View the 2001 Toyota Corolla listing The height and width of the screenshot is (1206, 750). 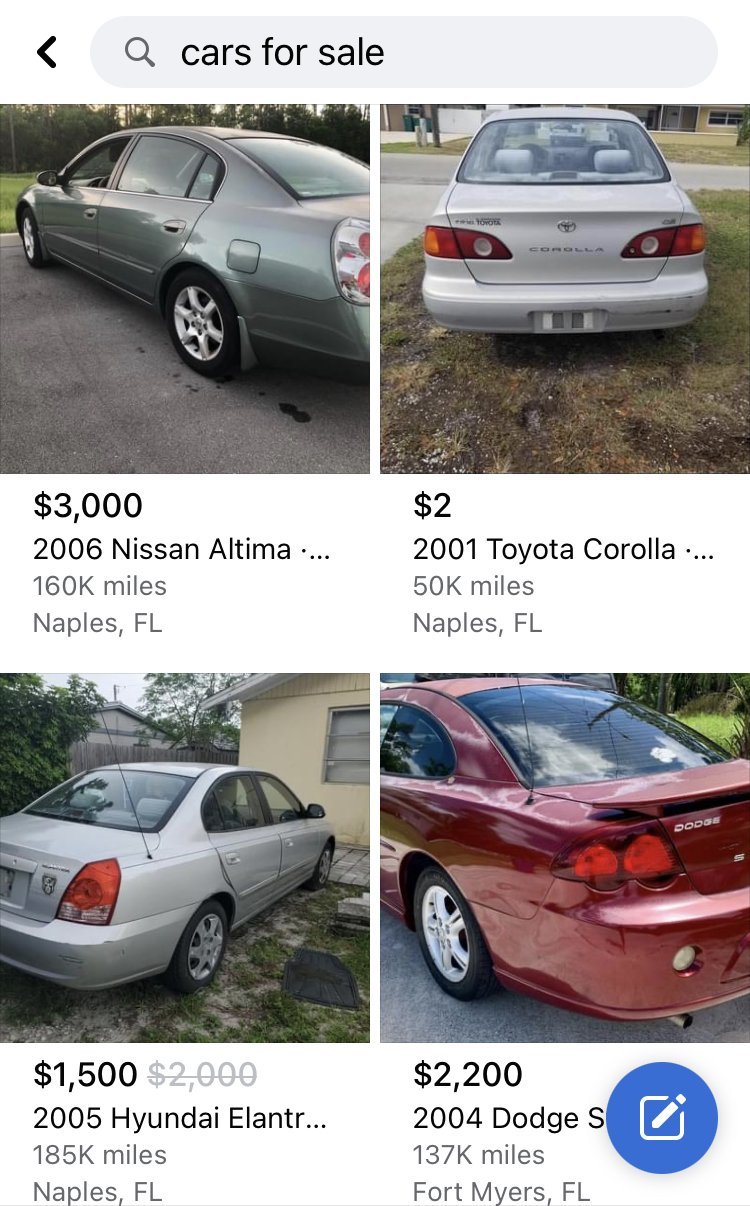[564, 289]
